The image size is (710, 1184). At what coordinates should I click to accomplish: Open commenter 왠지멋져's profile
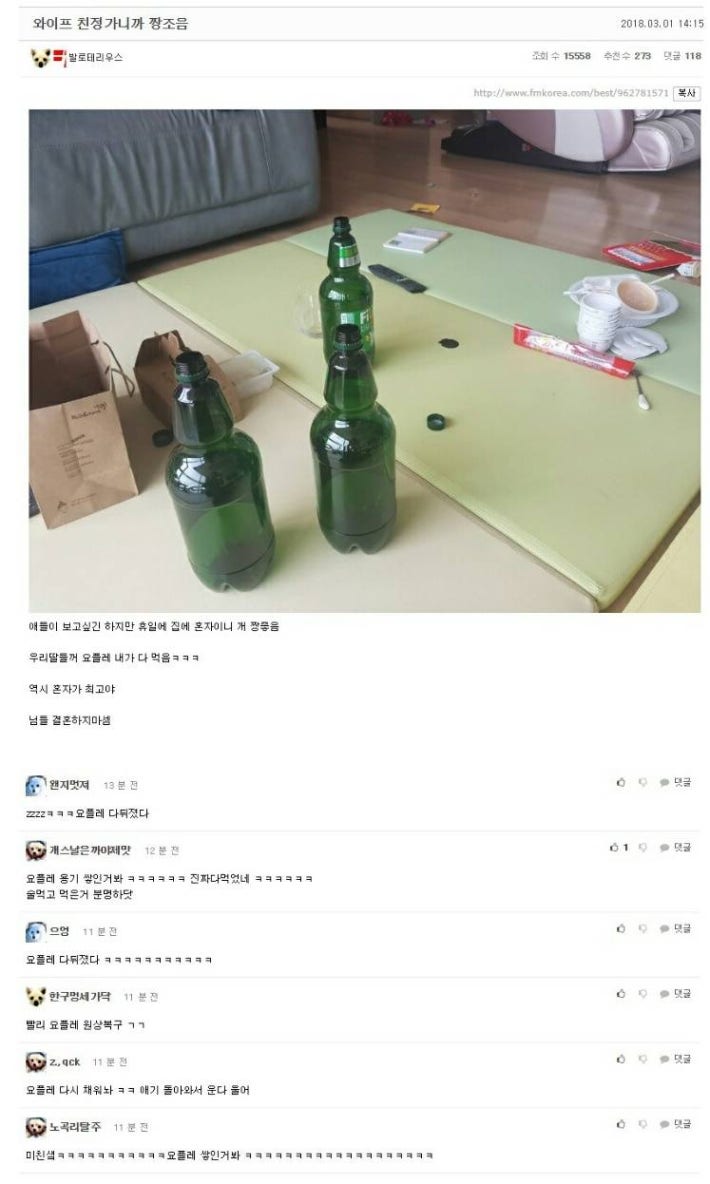pos(69,785)
